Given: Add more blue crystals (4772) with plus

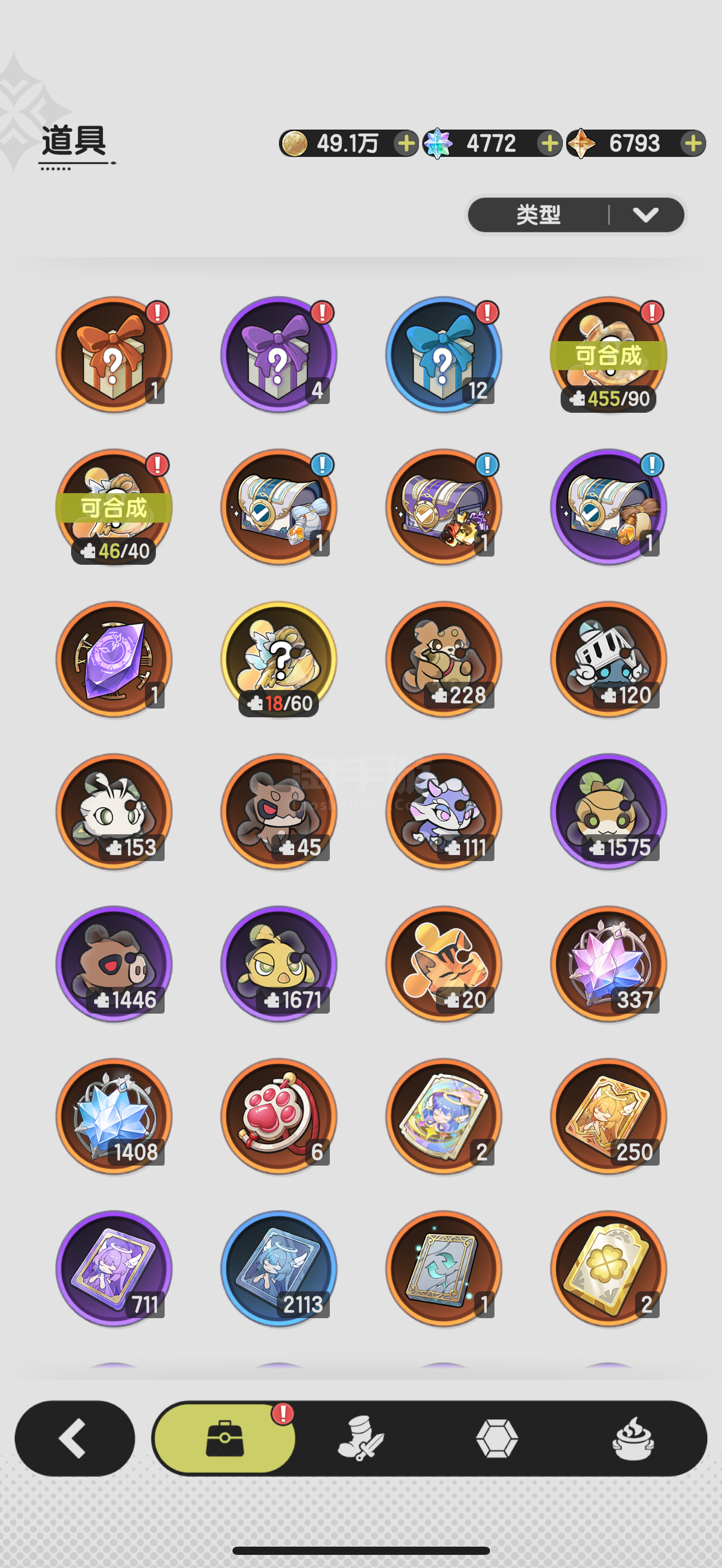Looking at the screenshot, I should tap(549, 144).
